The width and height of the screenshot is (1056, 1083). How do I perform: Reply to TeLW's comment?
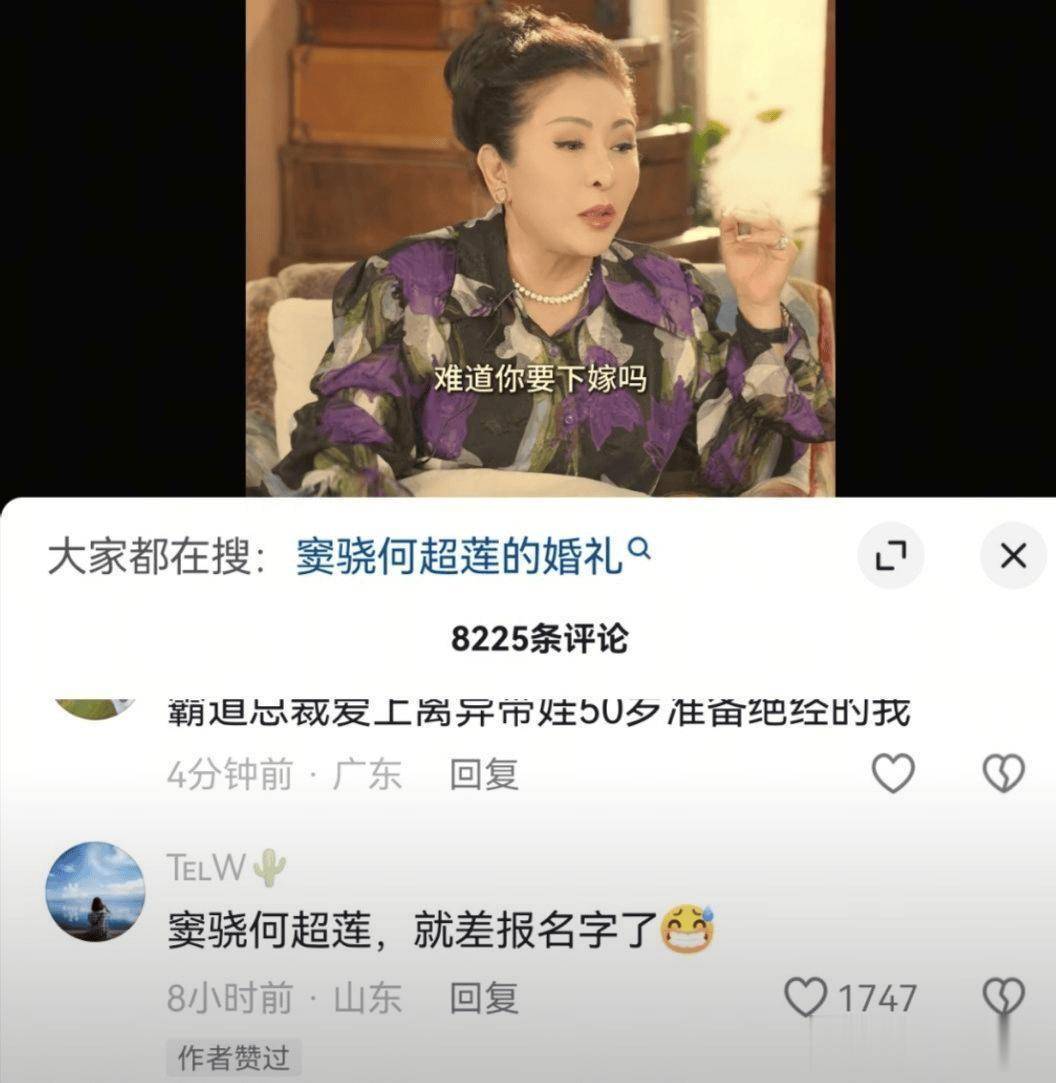483,998
